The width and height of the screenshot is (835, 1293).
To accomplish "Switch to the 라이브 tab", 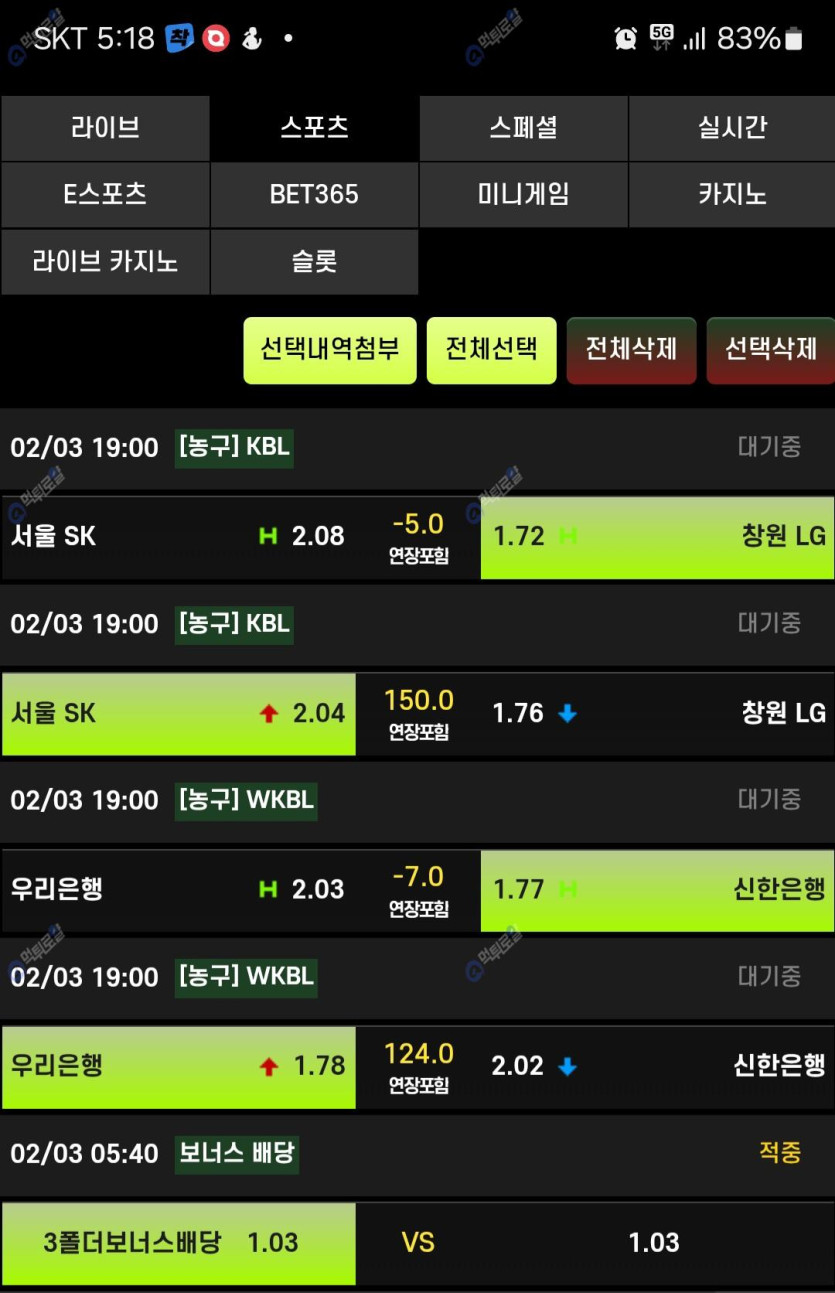I will [105, 128].
